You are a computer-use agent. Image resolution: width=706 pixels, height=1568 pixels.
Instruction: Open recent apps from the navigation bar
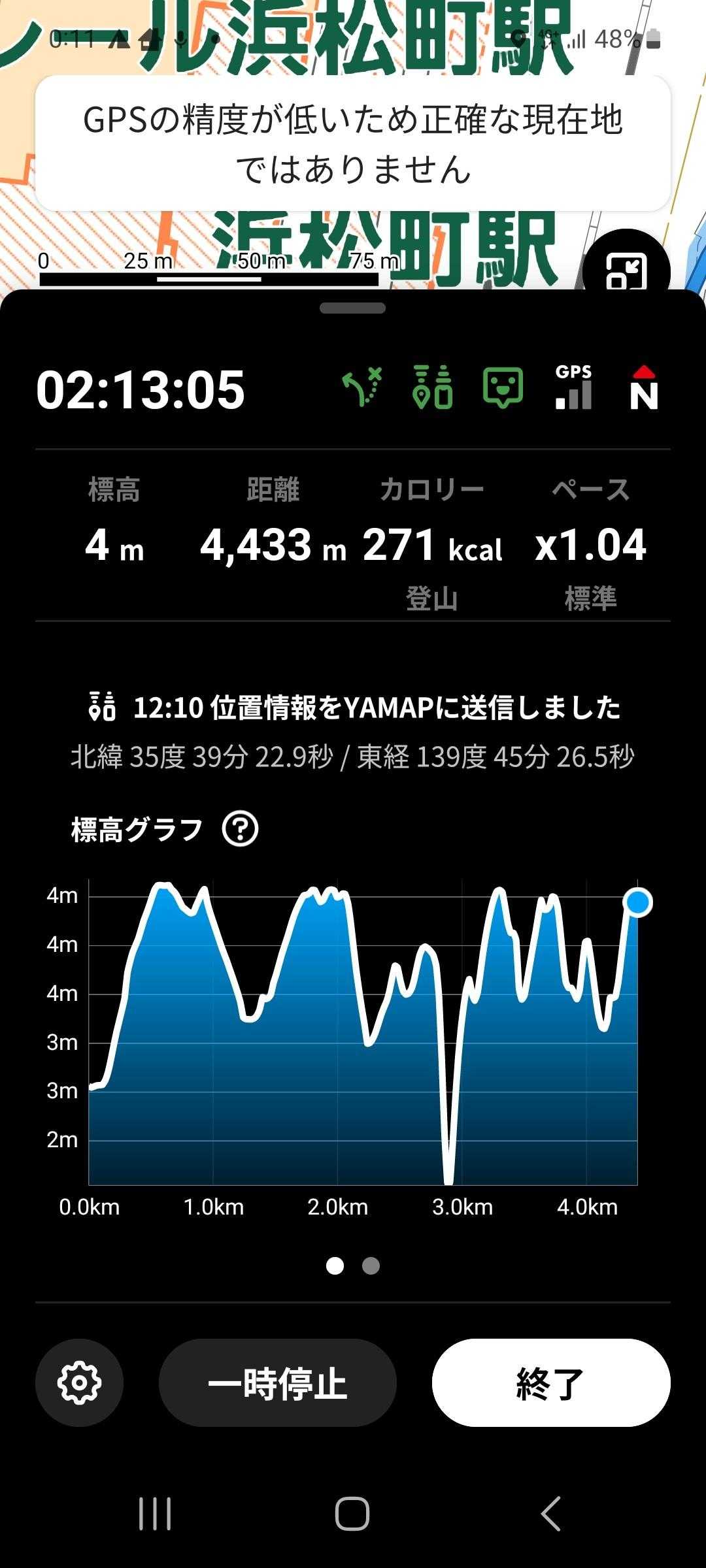[155, 1513]
